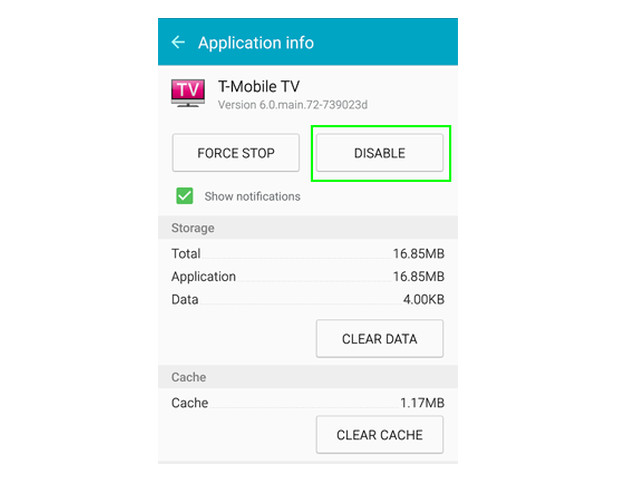Tap the FORCE STOP button
Viewport: 620px width, 484px height.
[236, 153]
